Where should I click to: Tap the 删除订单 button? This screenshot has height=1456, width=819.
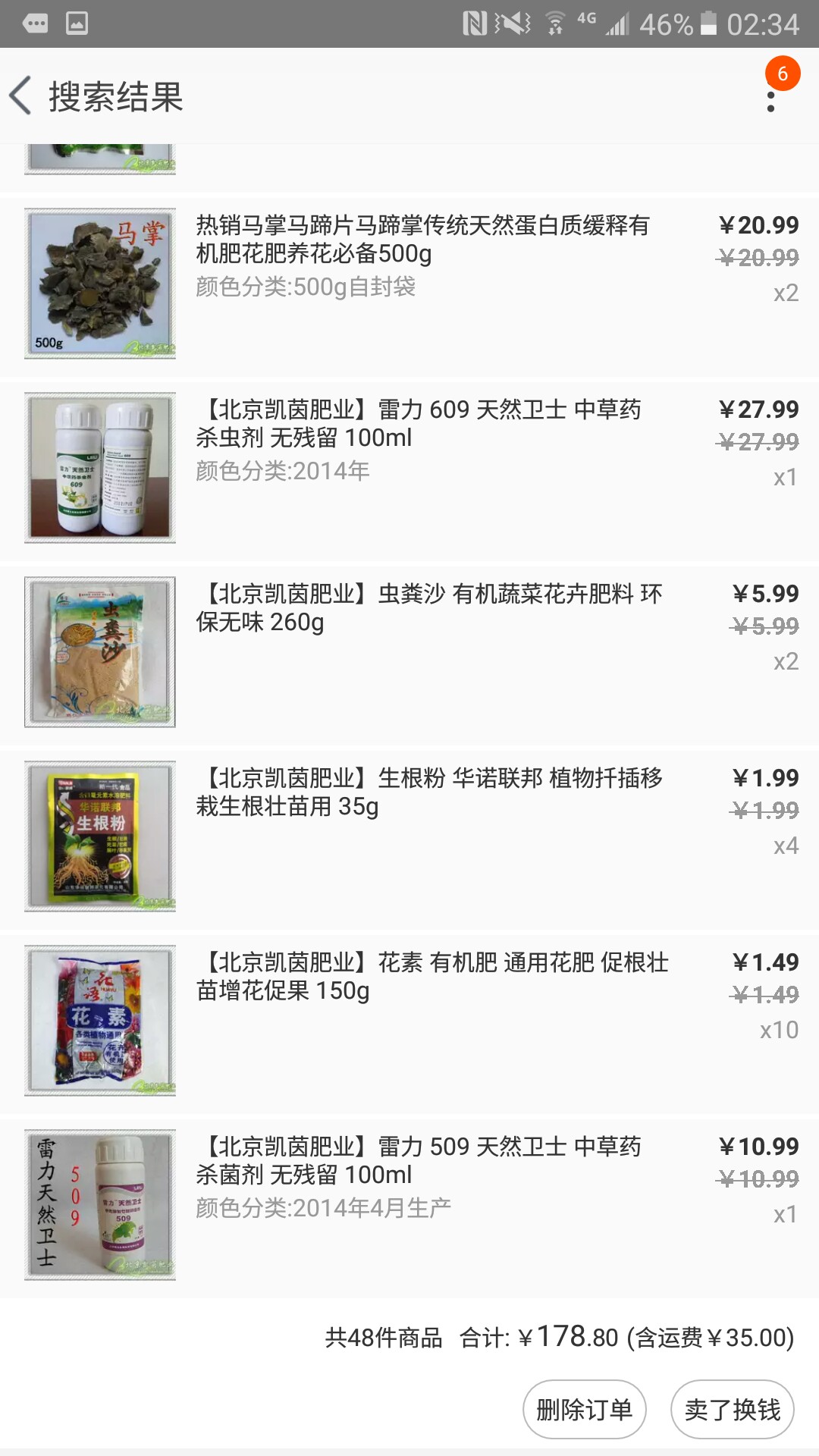(584, 1409)
